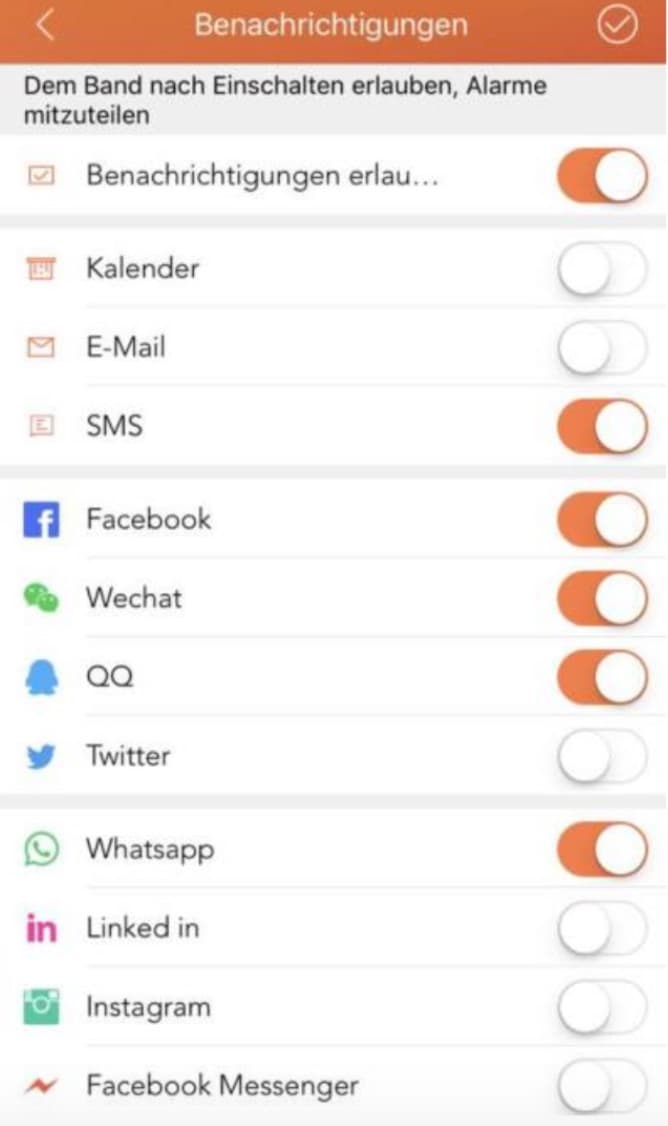Disable SMS notifications

point(602,427)
